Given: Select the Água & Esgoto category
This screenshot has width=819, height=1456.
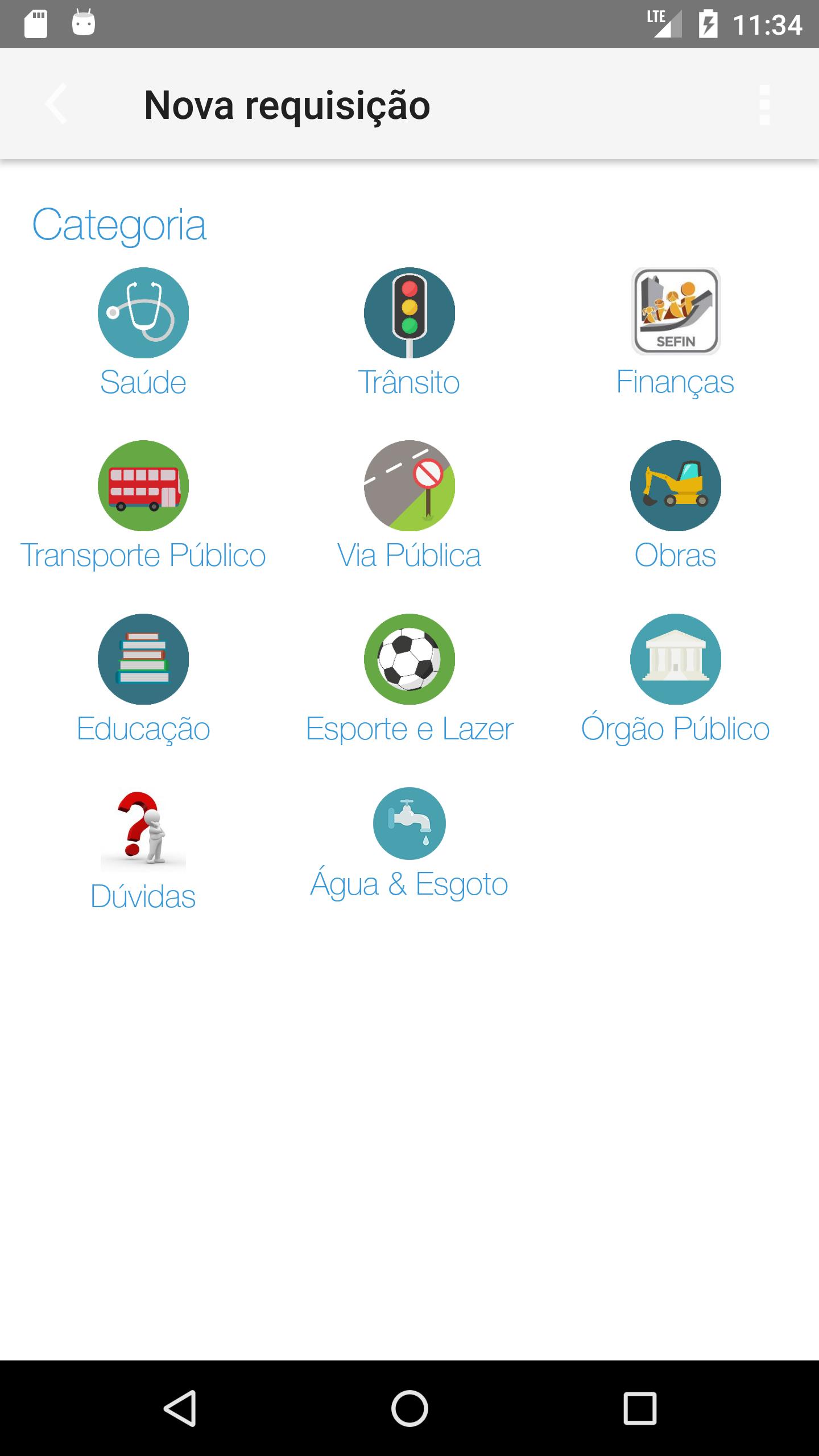Looking at the screenshot, I should pos(409,845).
